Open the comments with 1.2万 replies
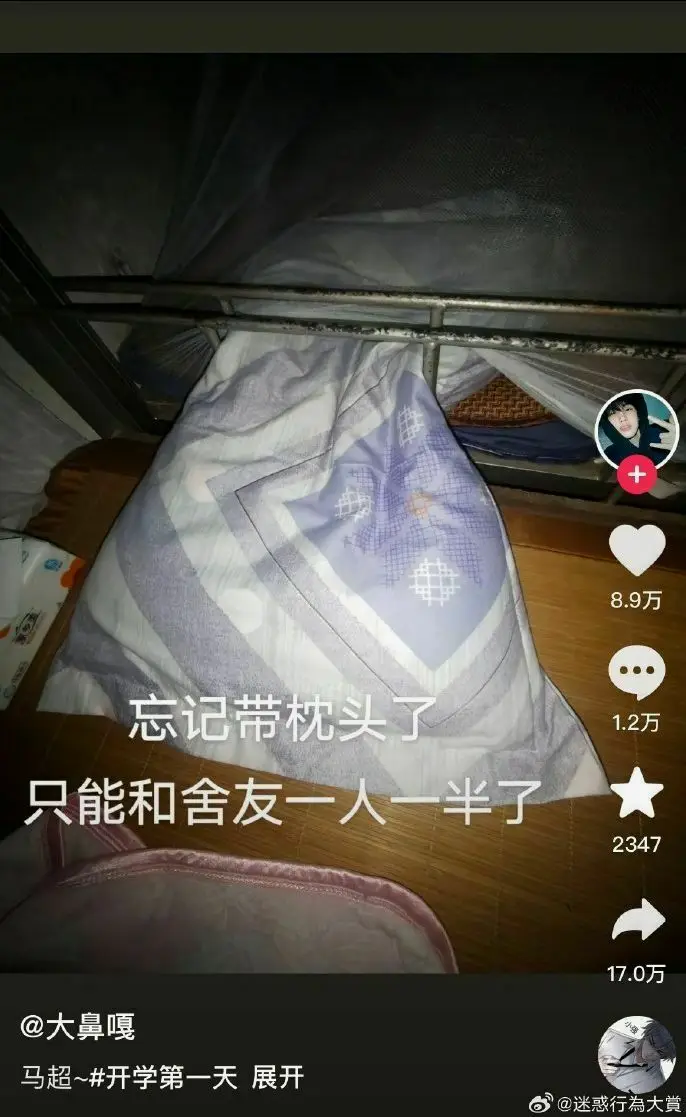 pos(637,678)
